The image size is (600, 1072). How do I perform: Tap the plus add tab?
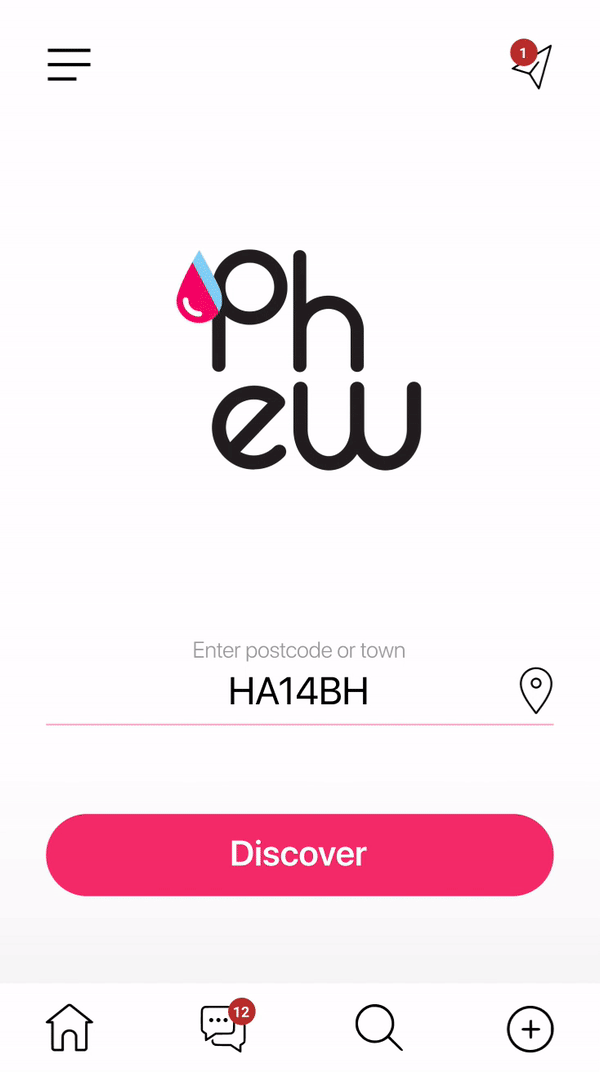point(530,1028)
